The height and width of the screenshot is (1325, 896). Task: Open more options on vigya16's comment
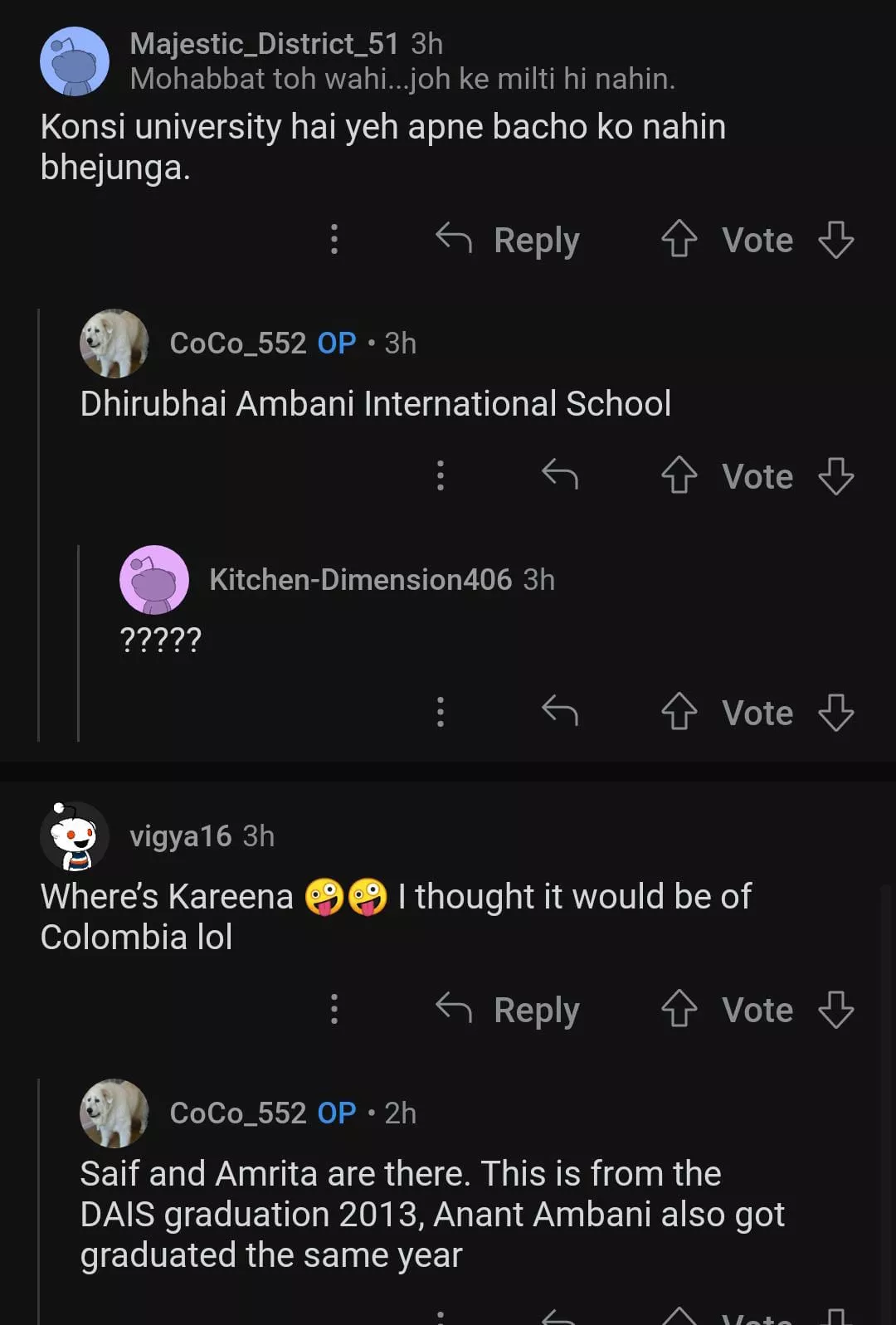click(x=334, y=1010)
